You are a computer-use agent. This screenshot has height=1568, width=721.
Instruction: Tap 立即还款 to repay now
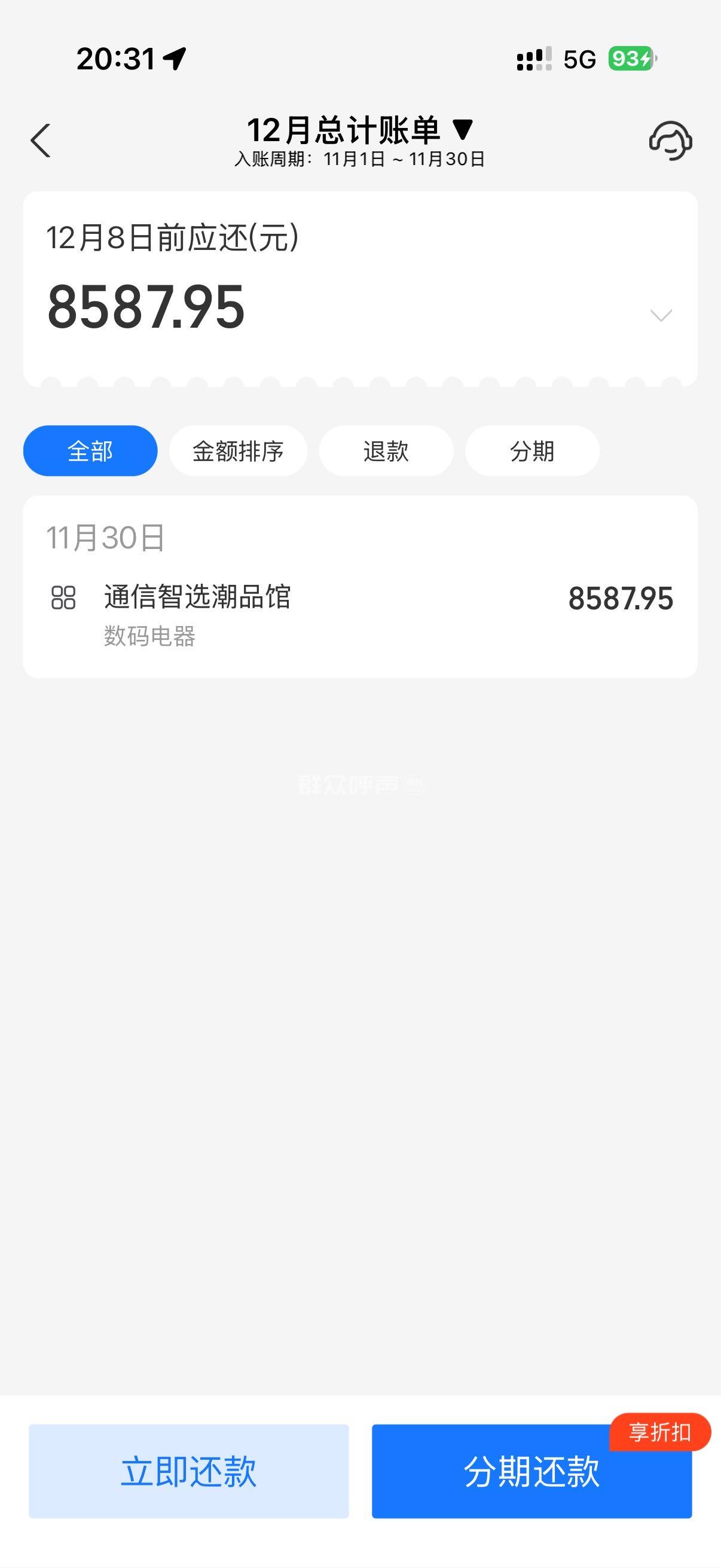click(188, 1471)
